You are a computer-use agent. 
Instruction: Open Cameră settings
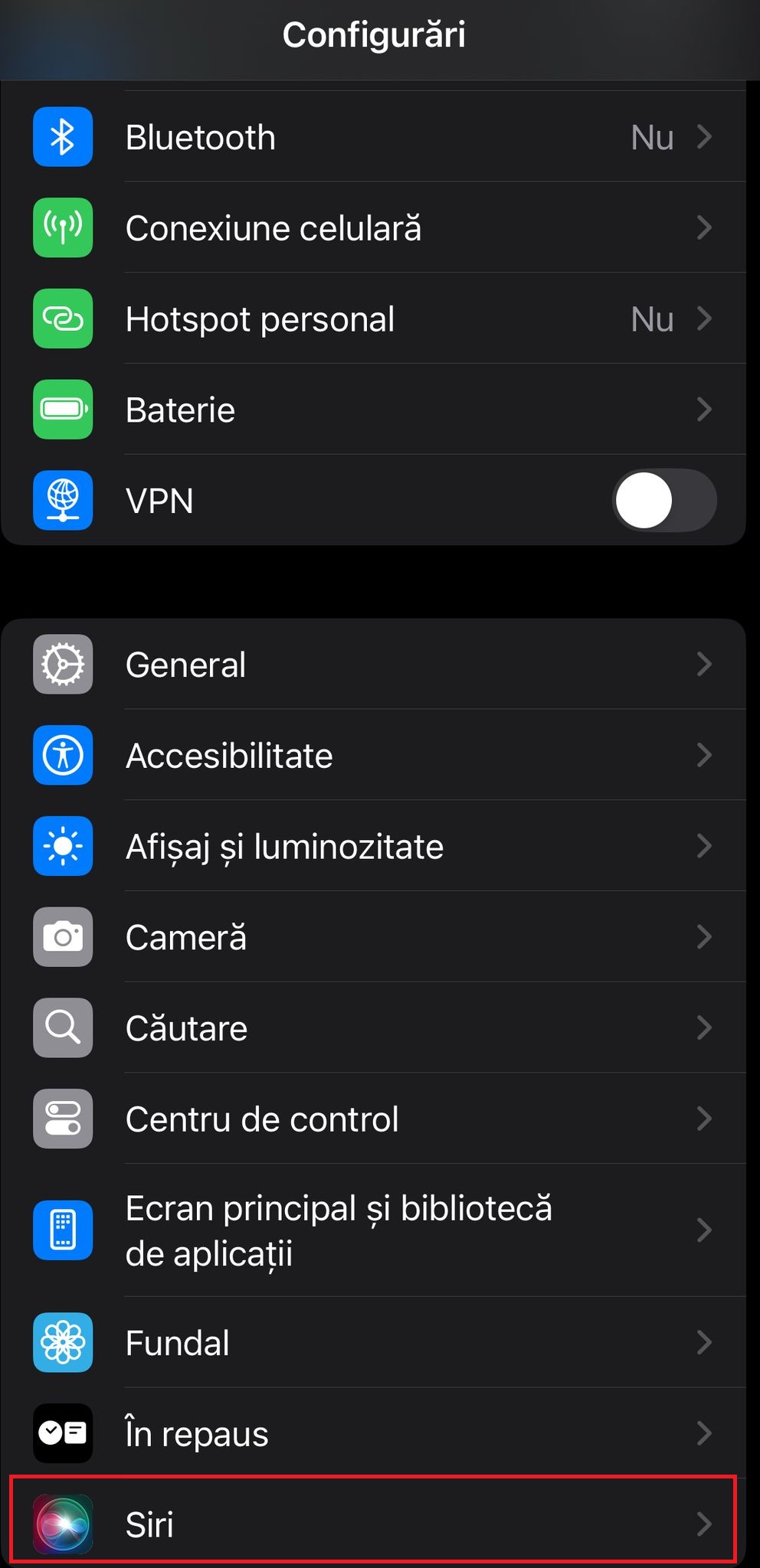[x=374, y=937]
